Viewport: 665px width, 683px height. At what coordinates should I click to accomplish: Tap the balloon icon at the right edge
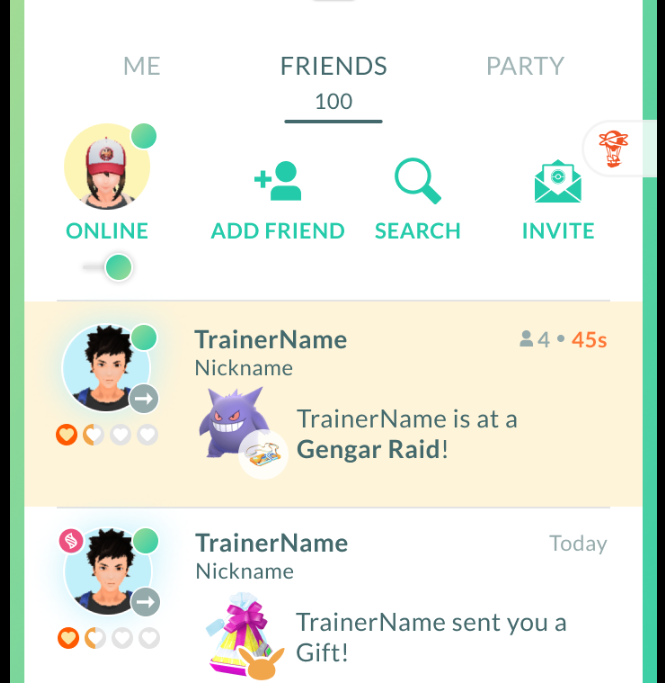[615, 150]
